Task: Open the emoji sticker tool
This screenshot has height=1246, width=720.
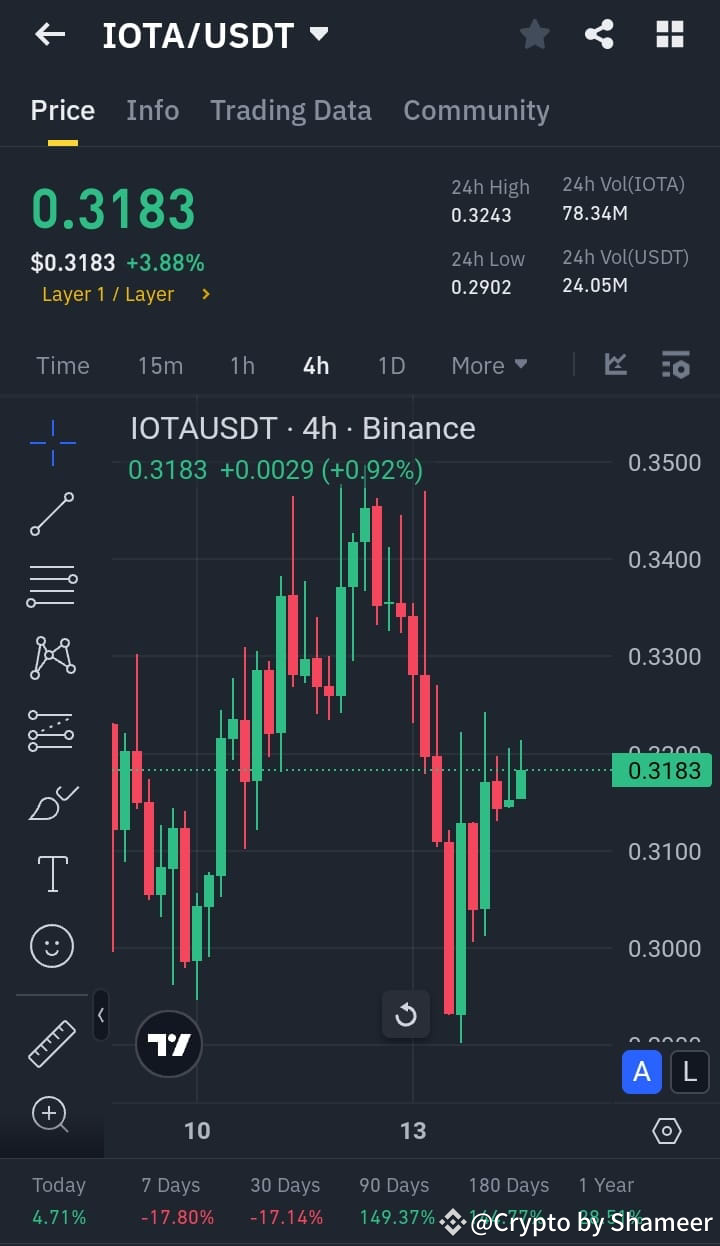Action: click(51, 945)
